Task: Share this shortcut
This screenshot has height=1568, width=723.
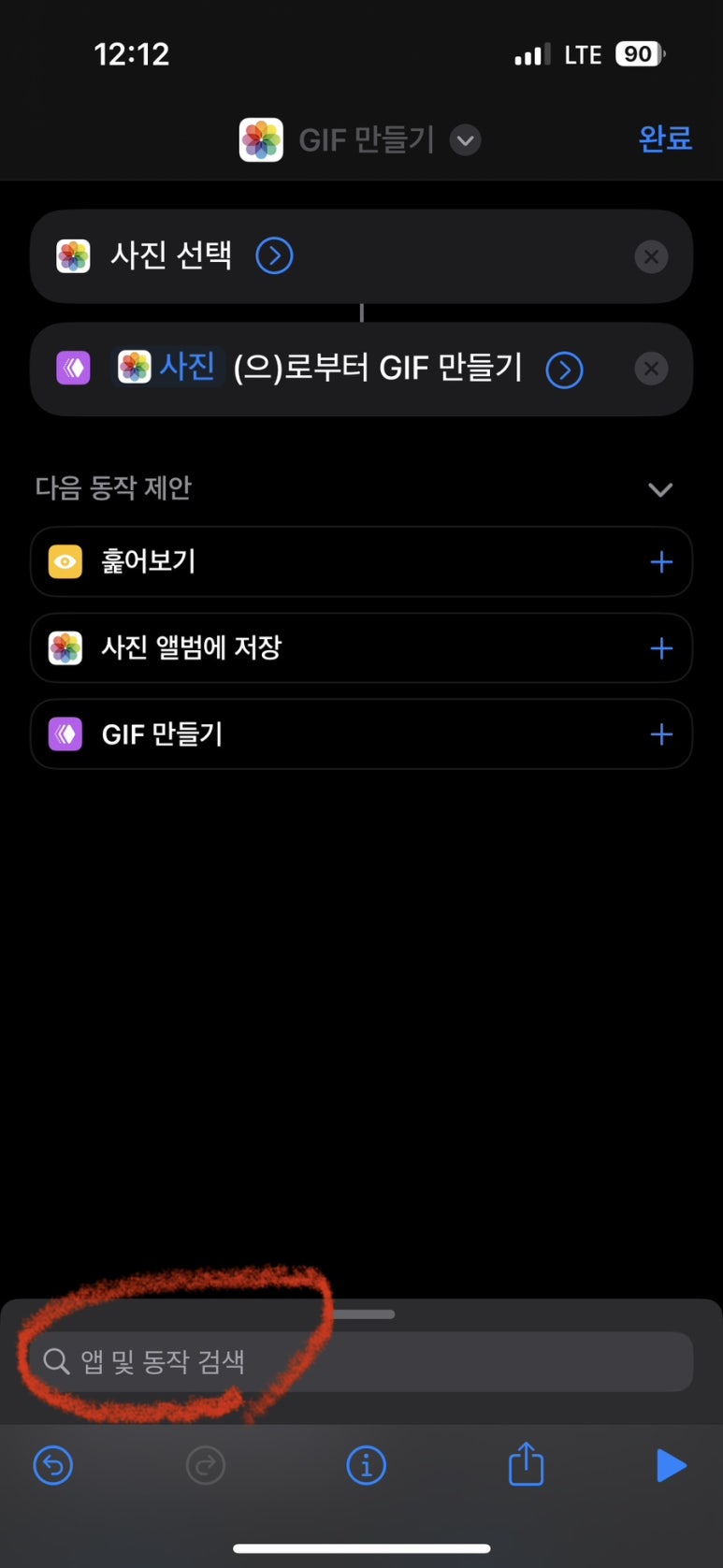Action: pyautogui.click(x=526, y=1464)
